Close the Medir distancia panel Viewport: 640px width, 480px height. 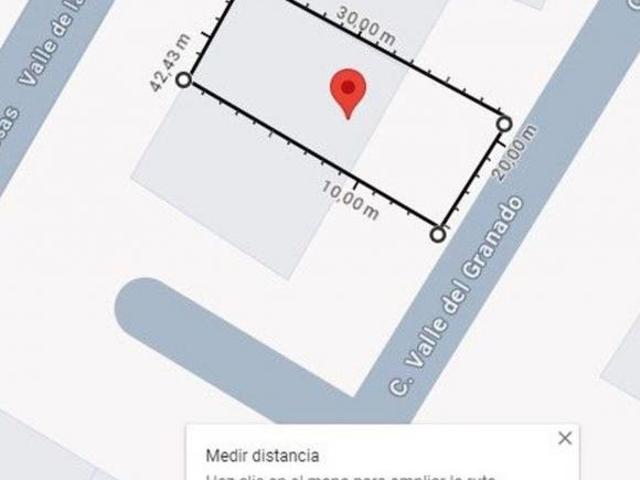point(565,438)
